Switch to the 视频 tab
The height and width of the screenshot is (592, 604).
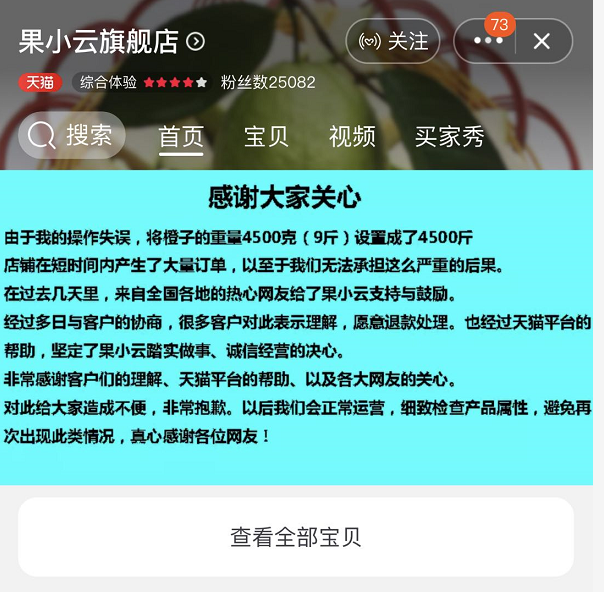[x=352, y=136]
